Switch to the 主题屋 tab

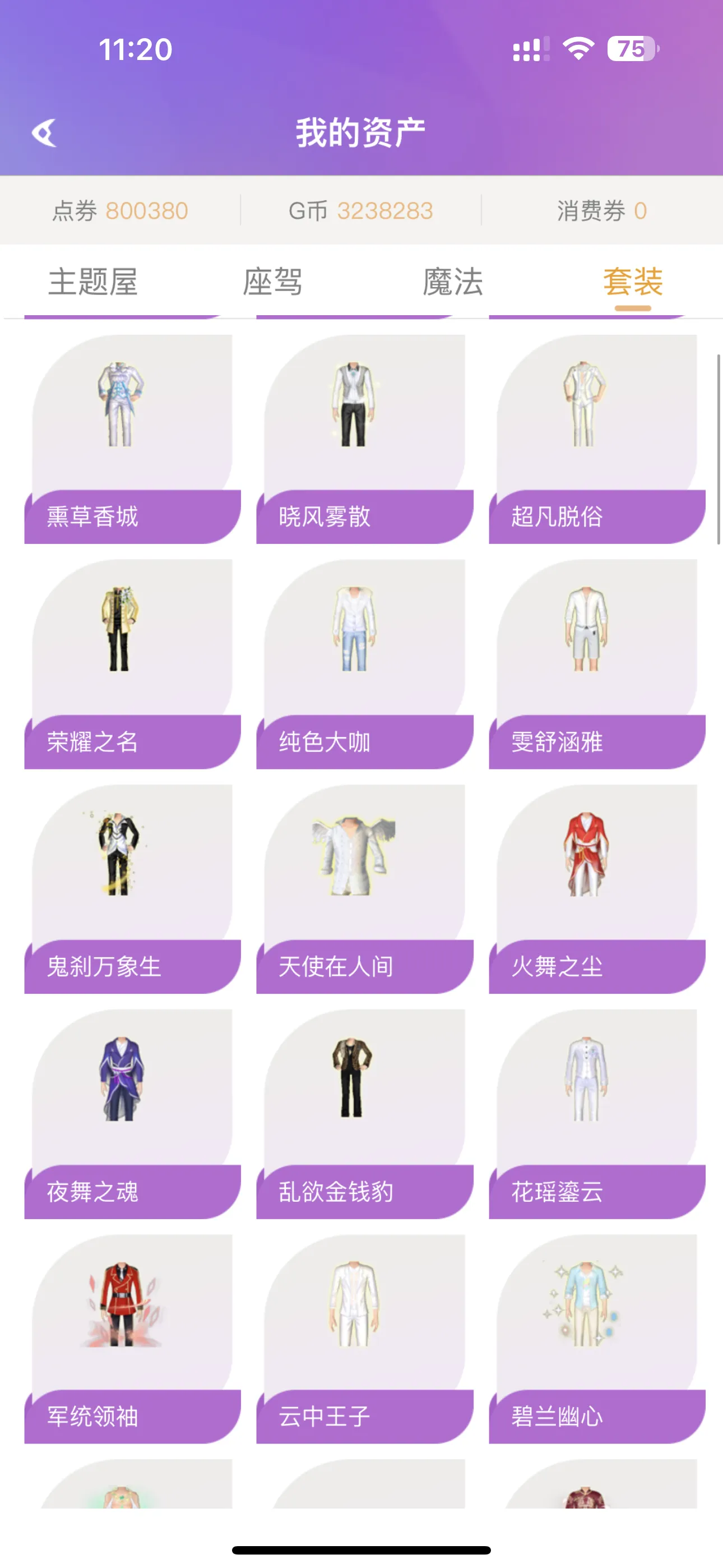[93, 283]
